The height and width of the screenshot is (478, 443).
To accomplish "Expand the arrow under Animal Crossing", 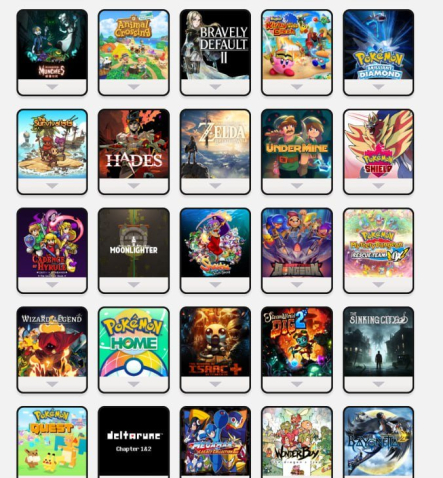I will pyautogui.click(x=134, y=87).
